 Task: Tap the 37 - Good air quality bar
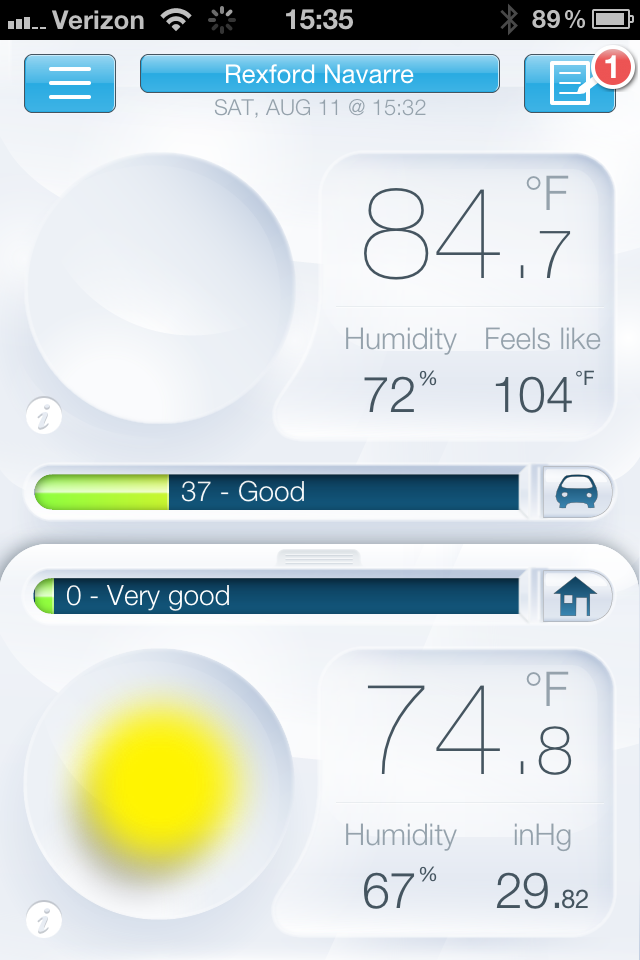[278, 492]
